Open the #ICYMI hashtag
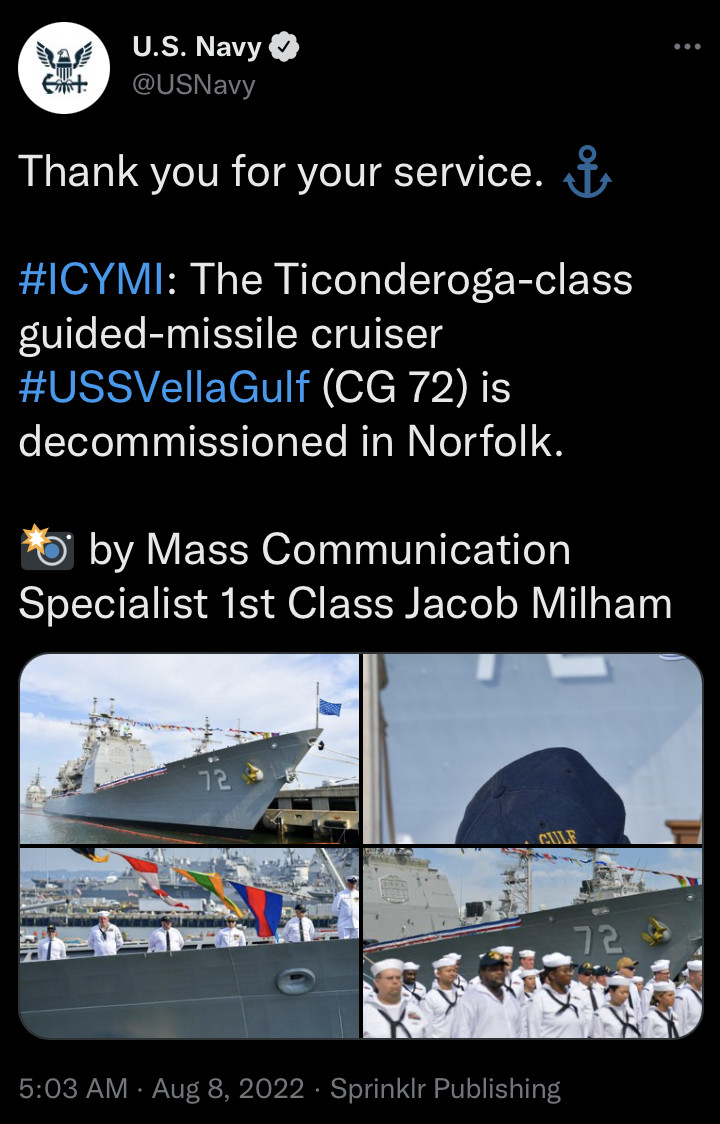720x1124 pixels. coord(91,280)
